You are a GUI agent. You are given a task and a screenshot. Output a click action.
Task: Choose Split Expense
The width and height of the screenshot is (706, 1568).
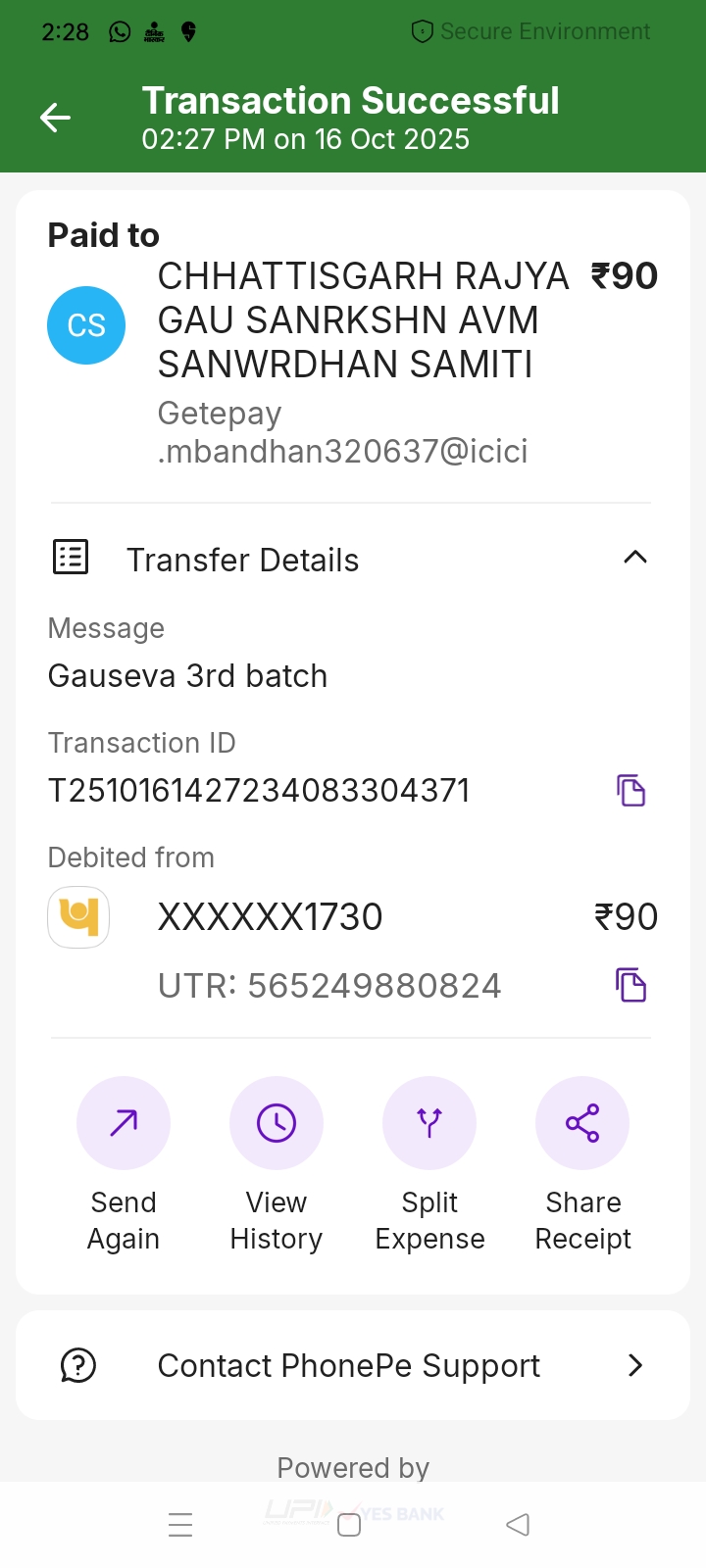[x=429, y=1123]
